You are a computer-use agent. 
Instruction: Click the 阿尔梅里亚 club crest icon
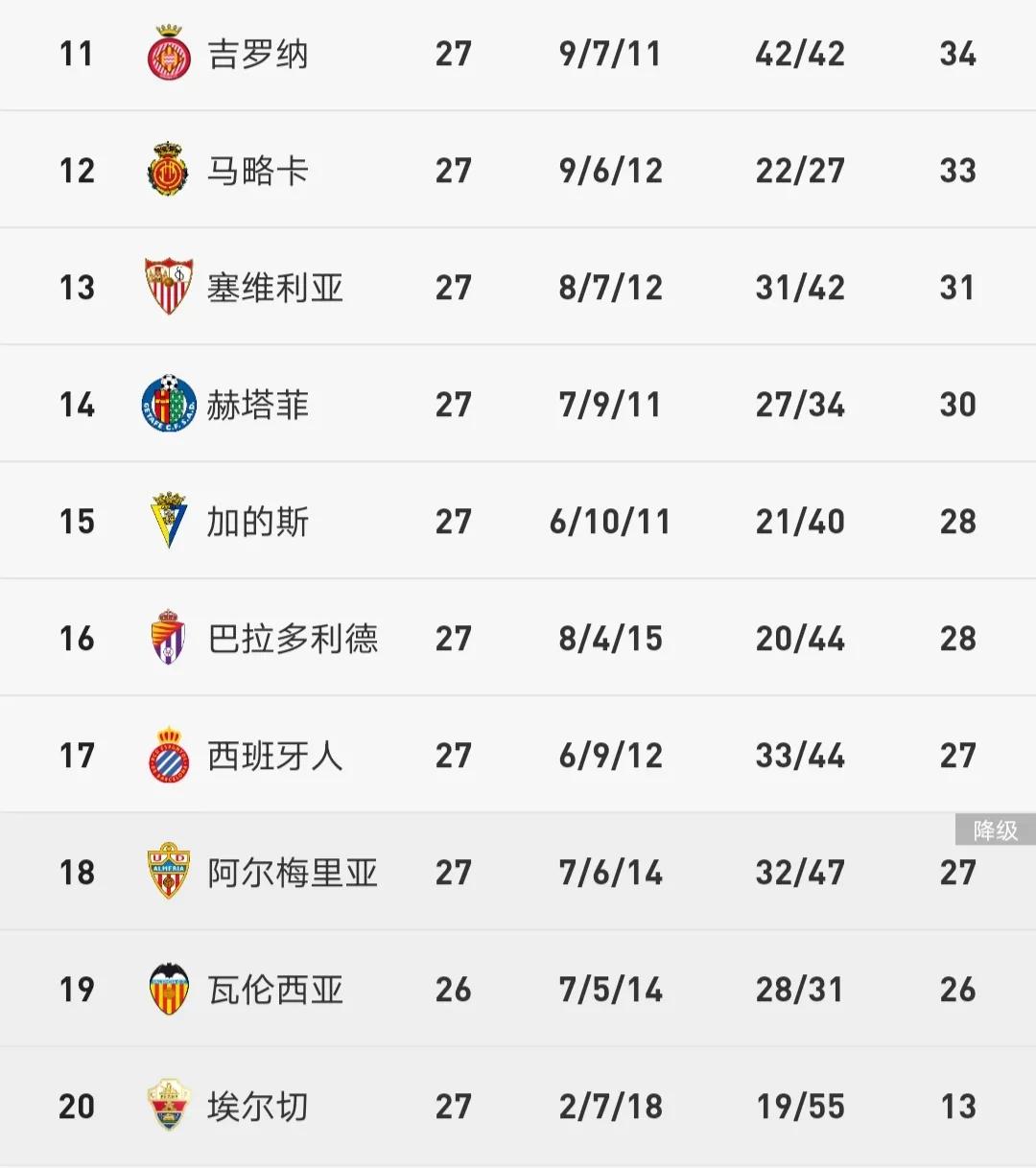click(169, 871)
